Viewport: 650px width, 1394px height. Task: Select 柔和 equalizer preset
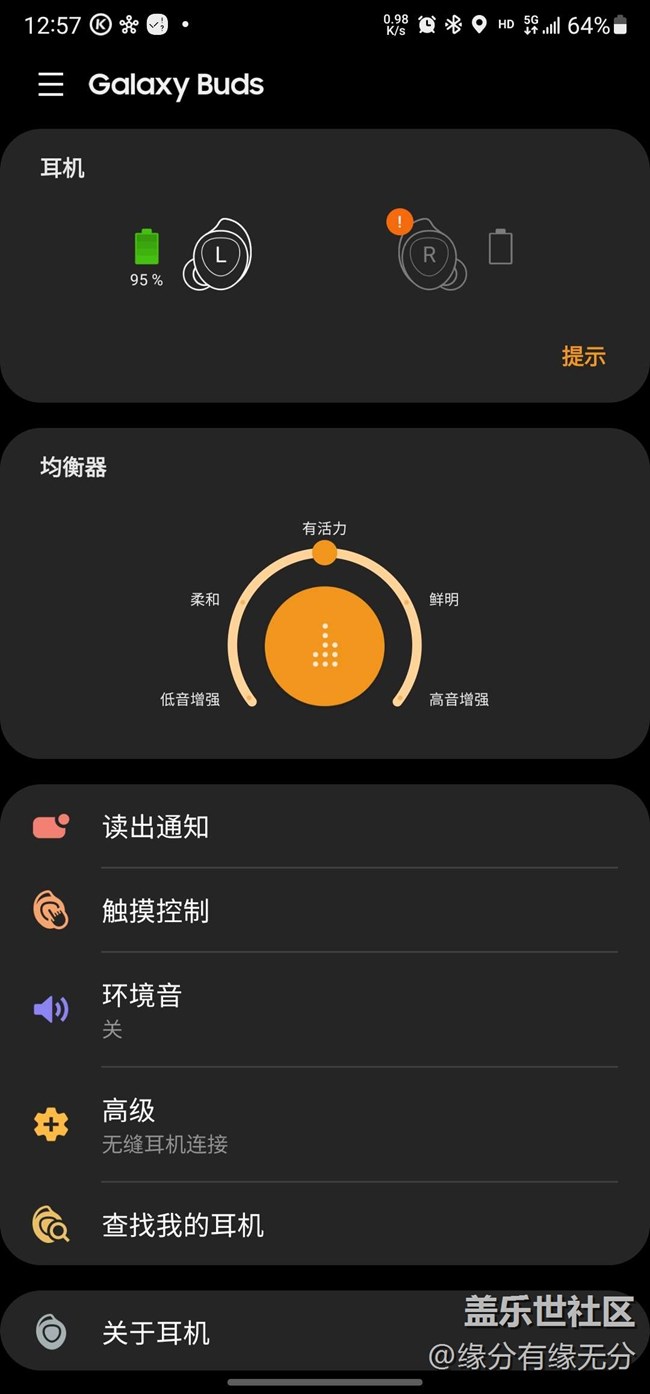pos(205,599)
